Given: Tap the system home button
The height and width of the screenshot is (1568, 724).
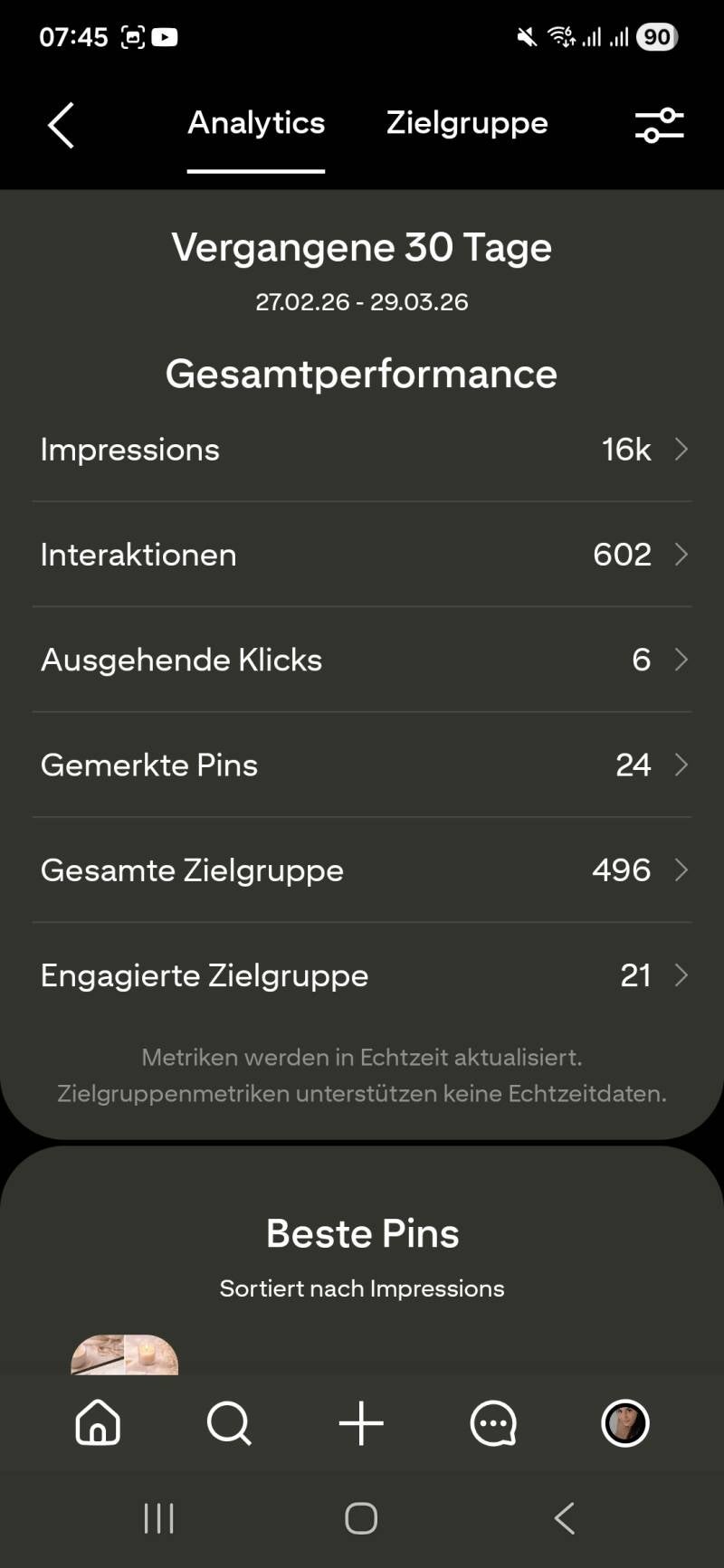Looking at the screenshot, I should 361,1518.
